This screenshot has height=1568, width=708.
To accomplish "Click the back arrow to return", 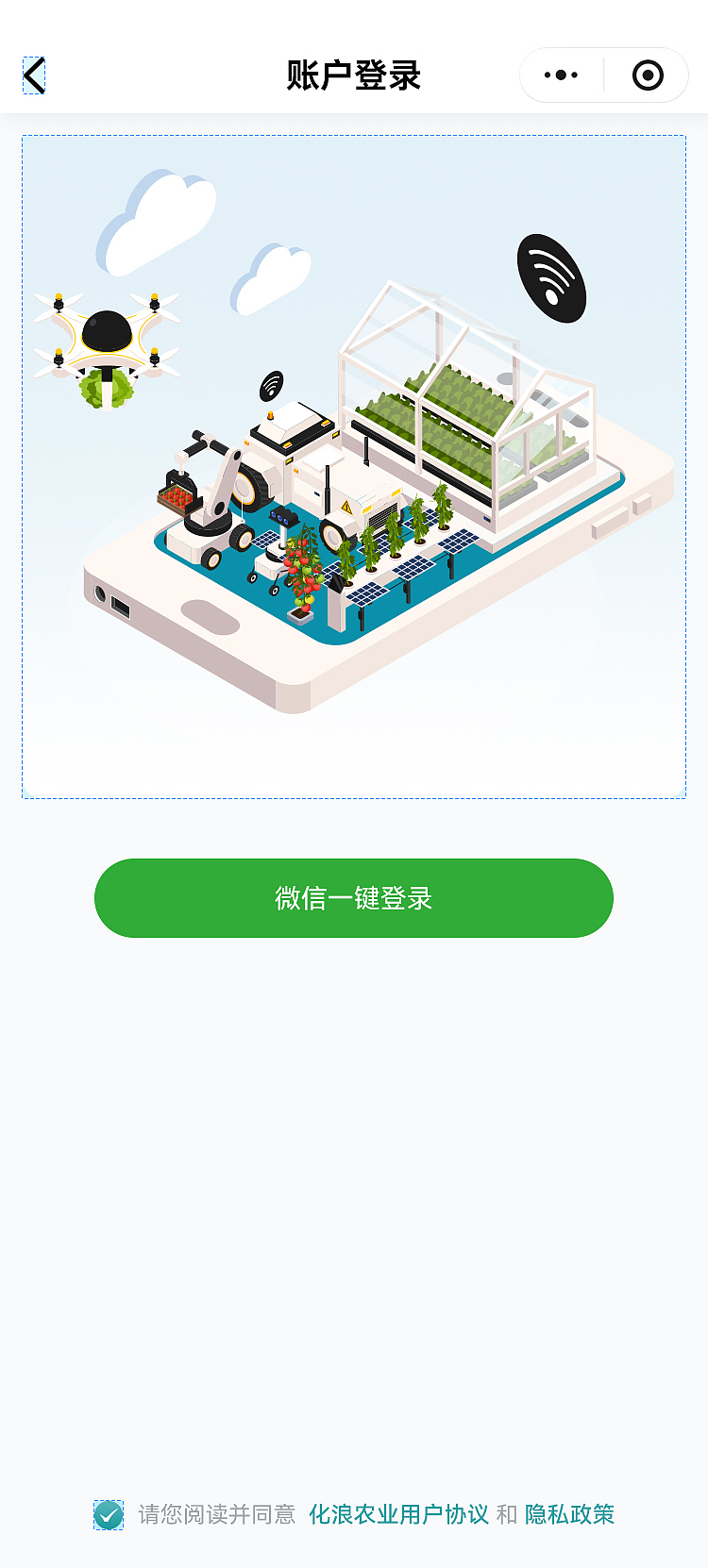I will (x=33, y=75).
